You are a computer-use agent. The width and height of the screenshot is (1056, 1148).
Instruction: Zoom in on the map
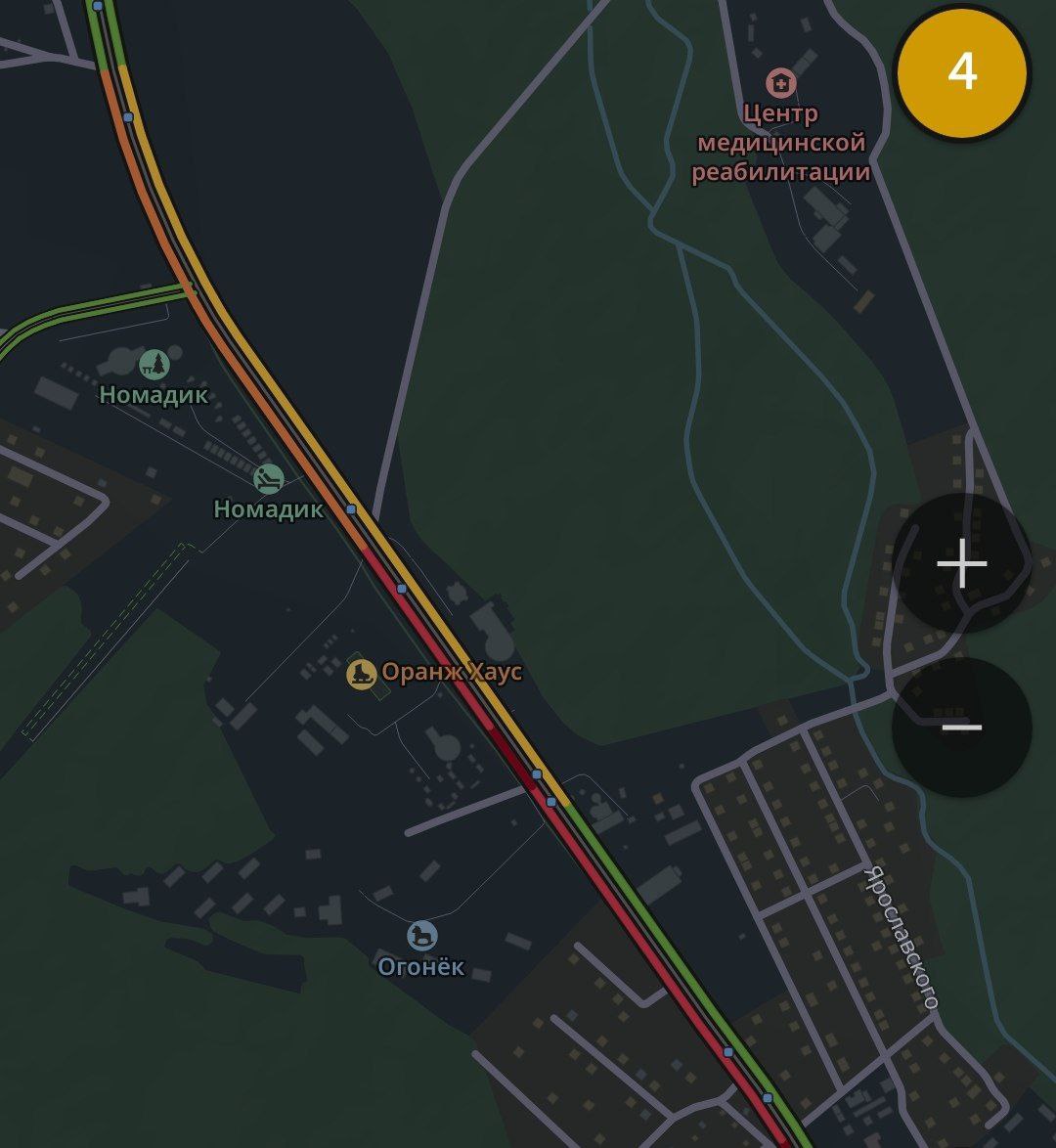point(962,563)
